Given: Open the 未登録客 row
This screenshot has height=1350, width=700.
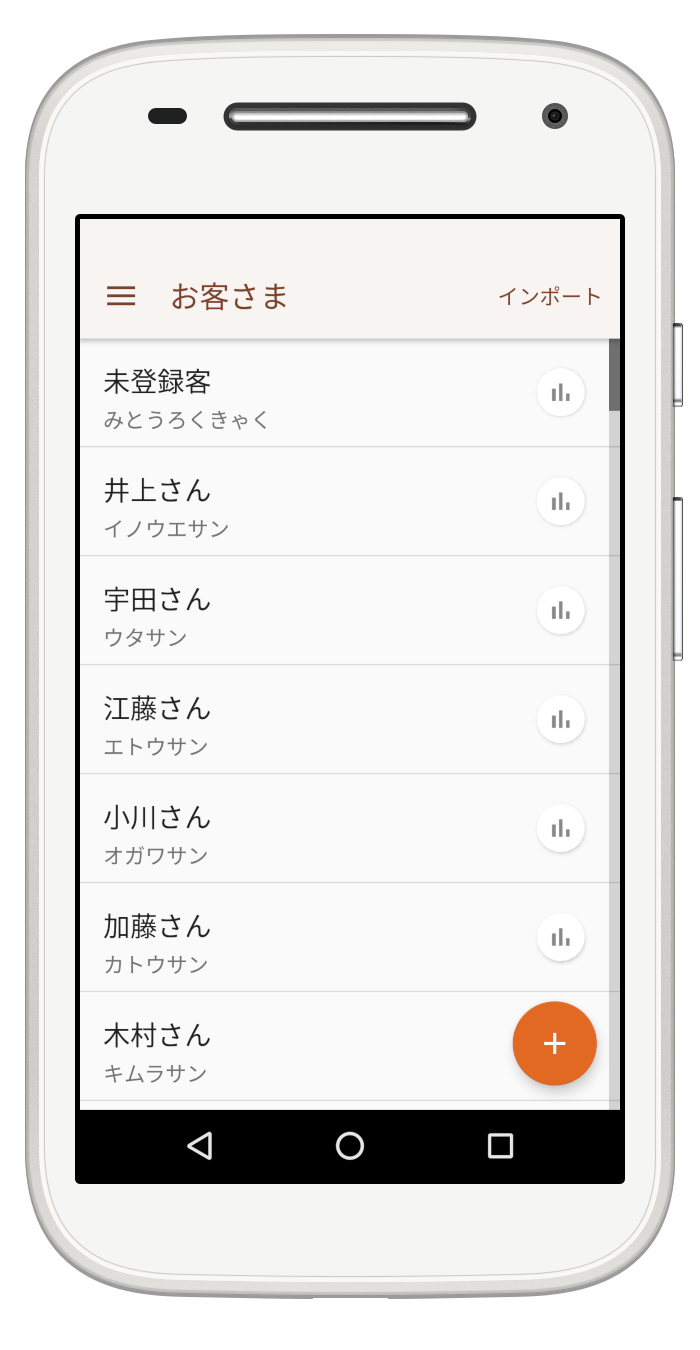Looking at the screenshot, I should [x=344, y=393].
